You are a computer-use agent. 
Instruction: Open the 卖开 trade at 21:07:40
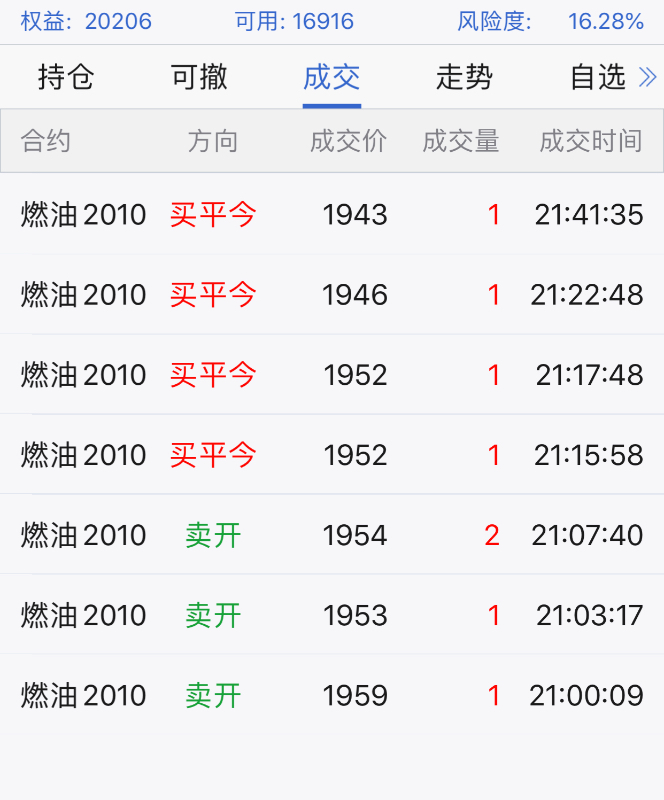click(332, 534)
